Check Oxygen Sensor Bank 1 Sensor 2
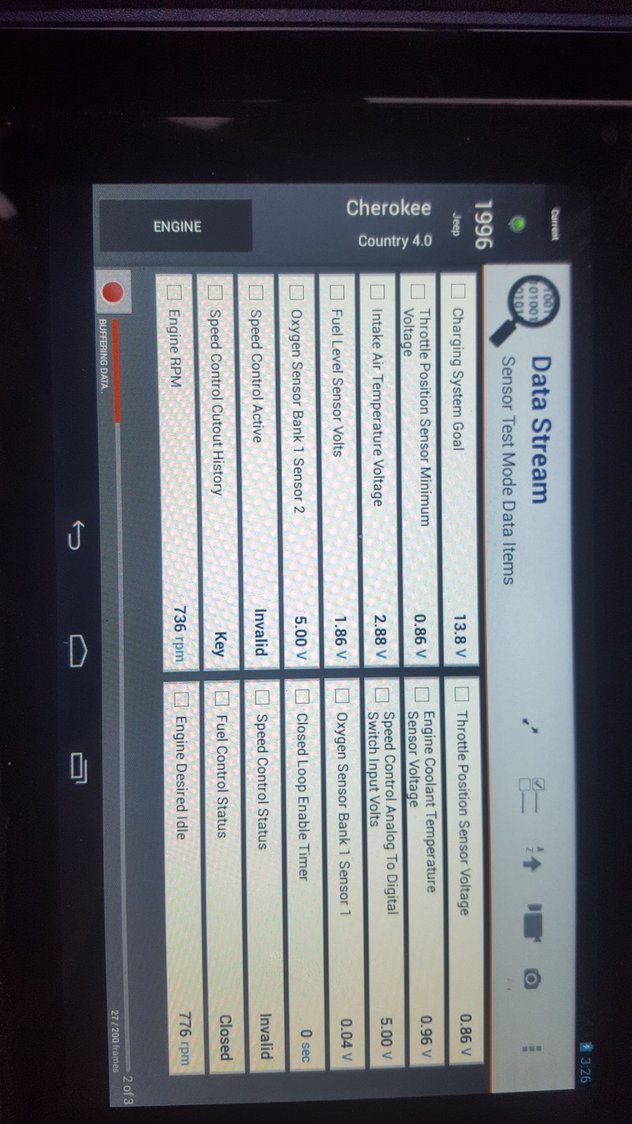 [295, 291]
